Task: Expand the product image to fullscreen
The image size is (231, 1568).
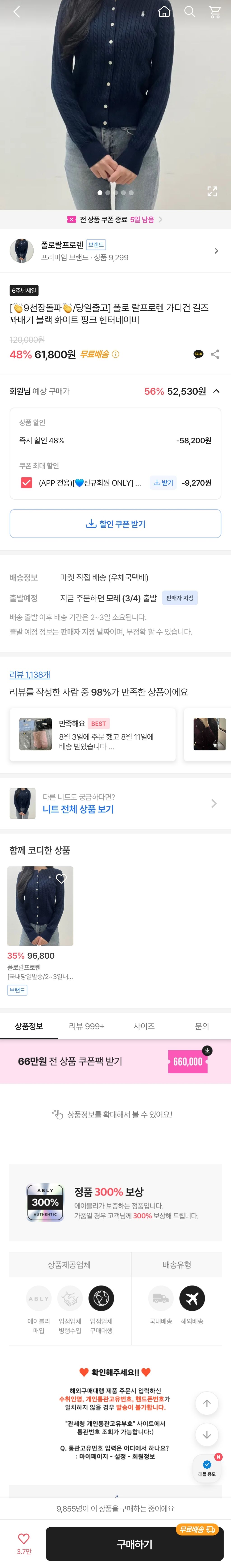Action: tap(212, 191)
